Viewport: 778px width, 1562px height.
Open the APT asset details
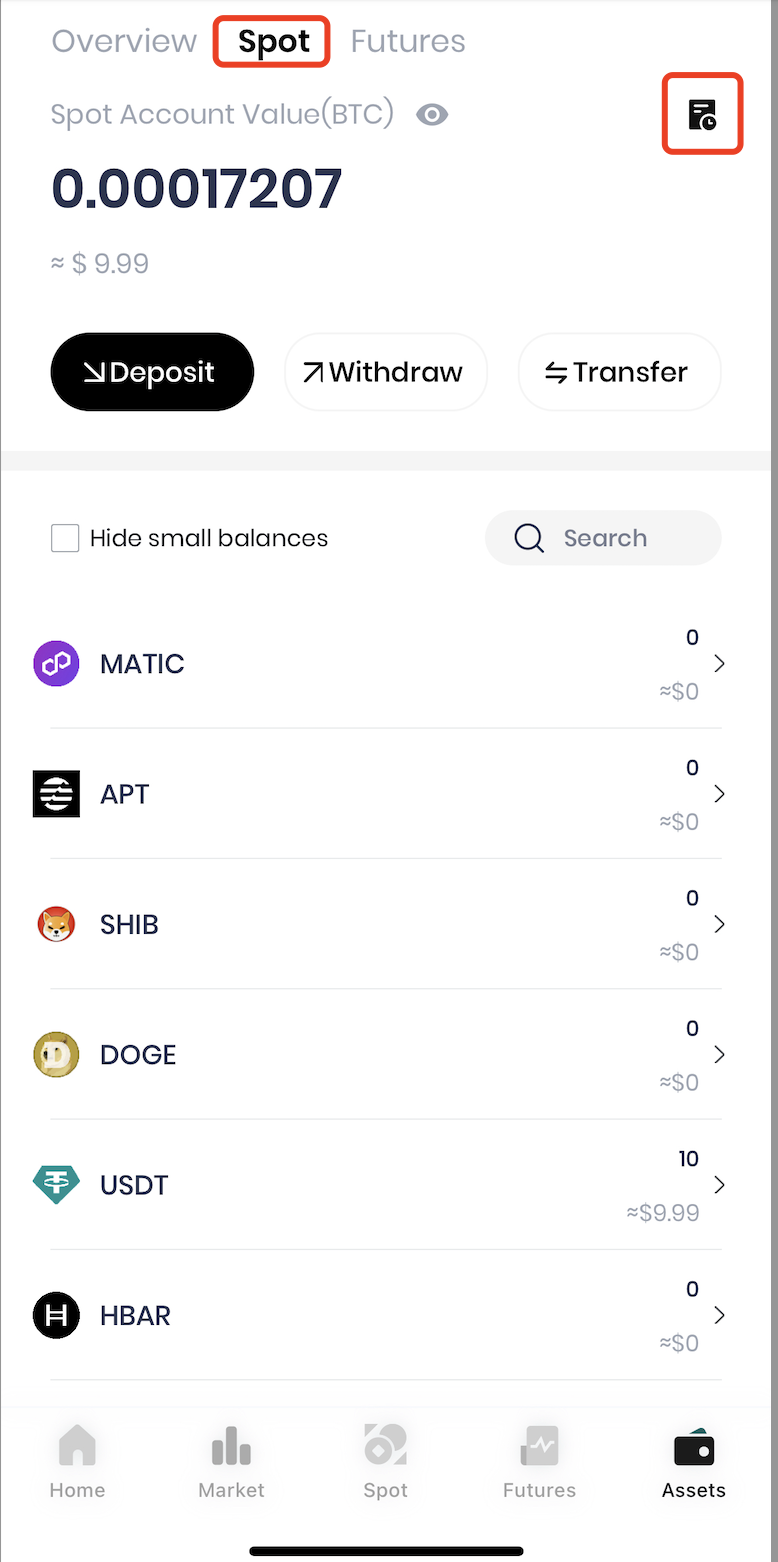tap(380, 794)
